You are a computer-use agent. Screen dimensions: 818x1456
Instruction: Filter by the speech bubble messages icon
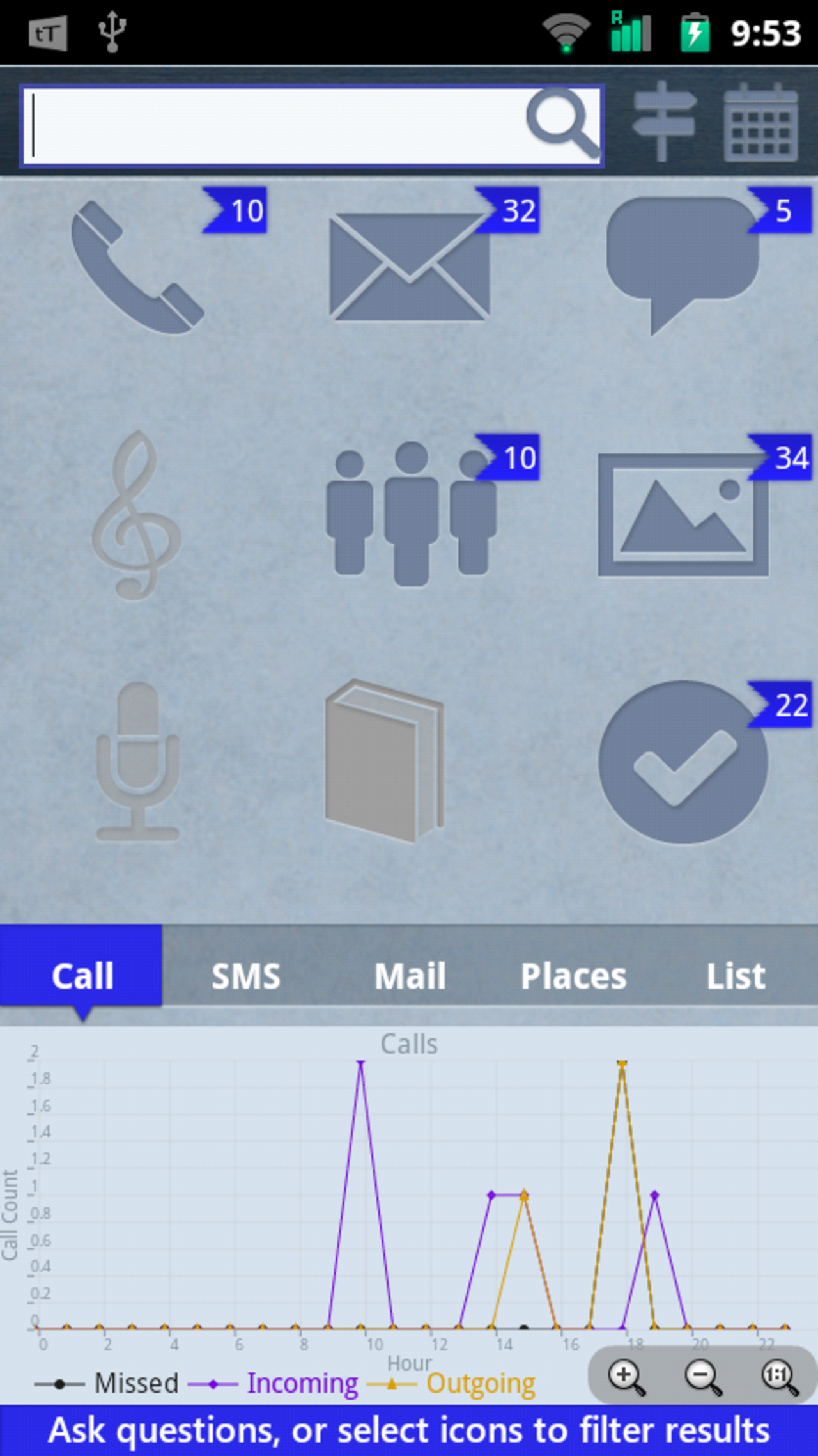click(682, 263)
